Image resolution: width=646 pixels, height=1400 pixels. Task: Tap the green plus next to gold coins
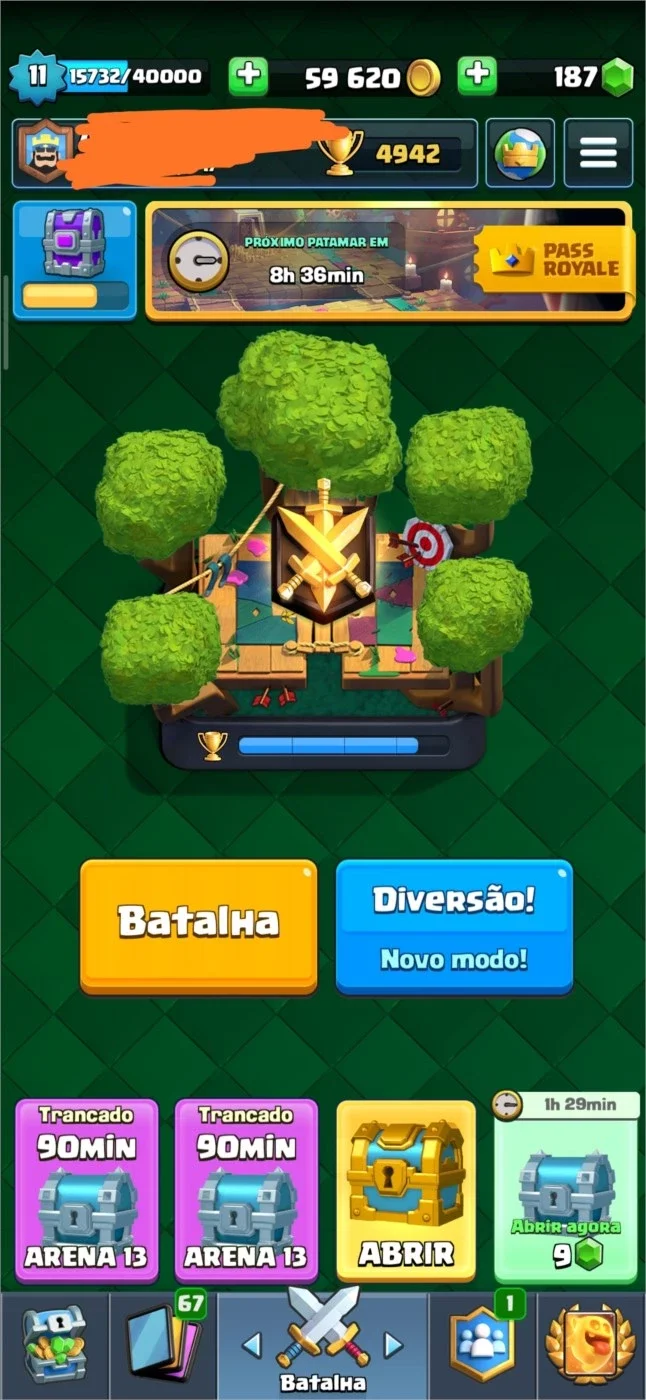[248, 76]
